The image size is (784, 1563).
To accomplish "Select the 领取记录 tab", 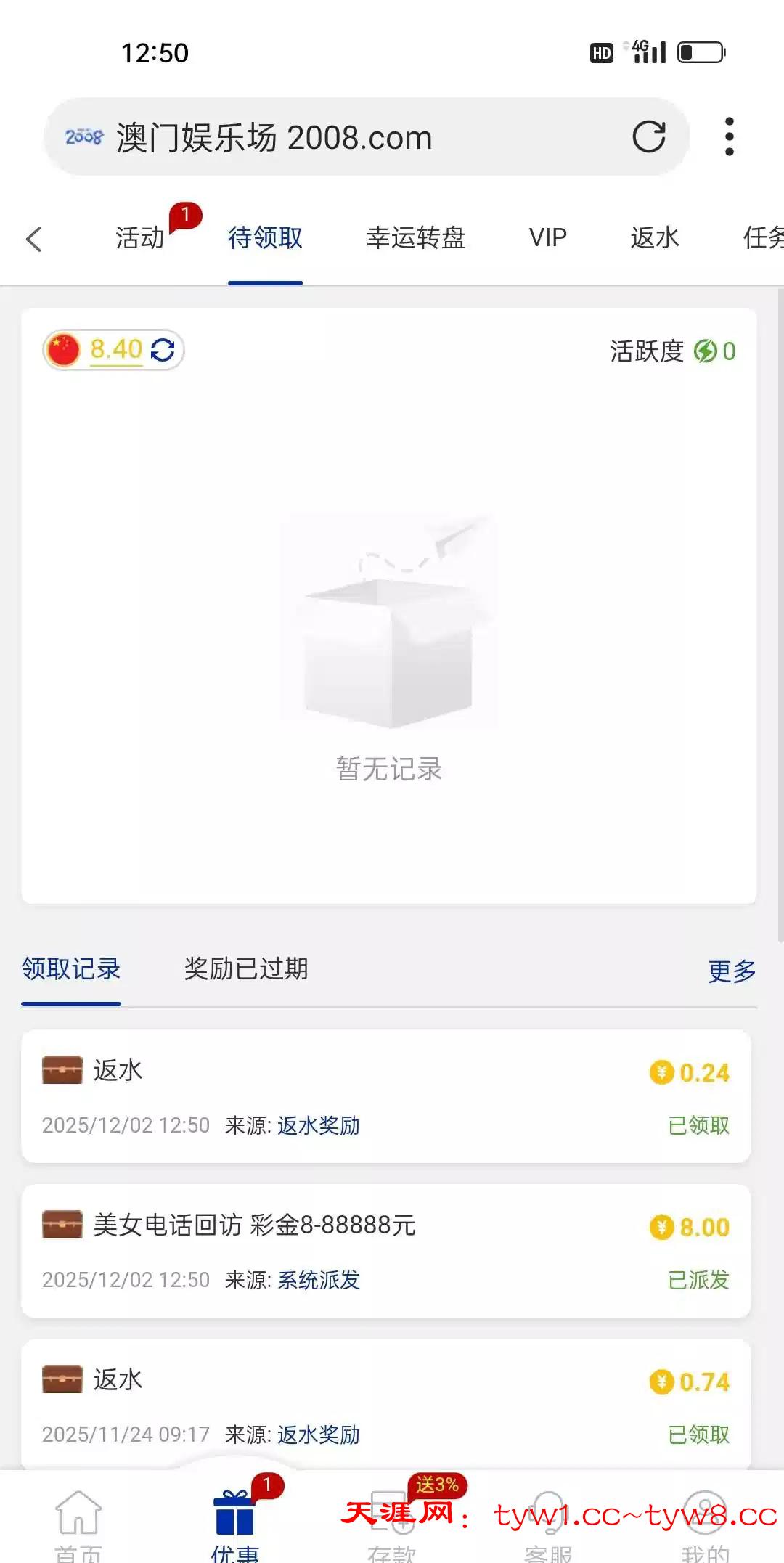I will pos(70,969).
